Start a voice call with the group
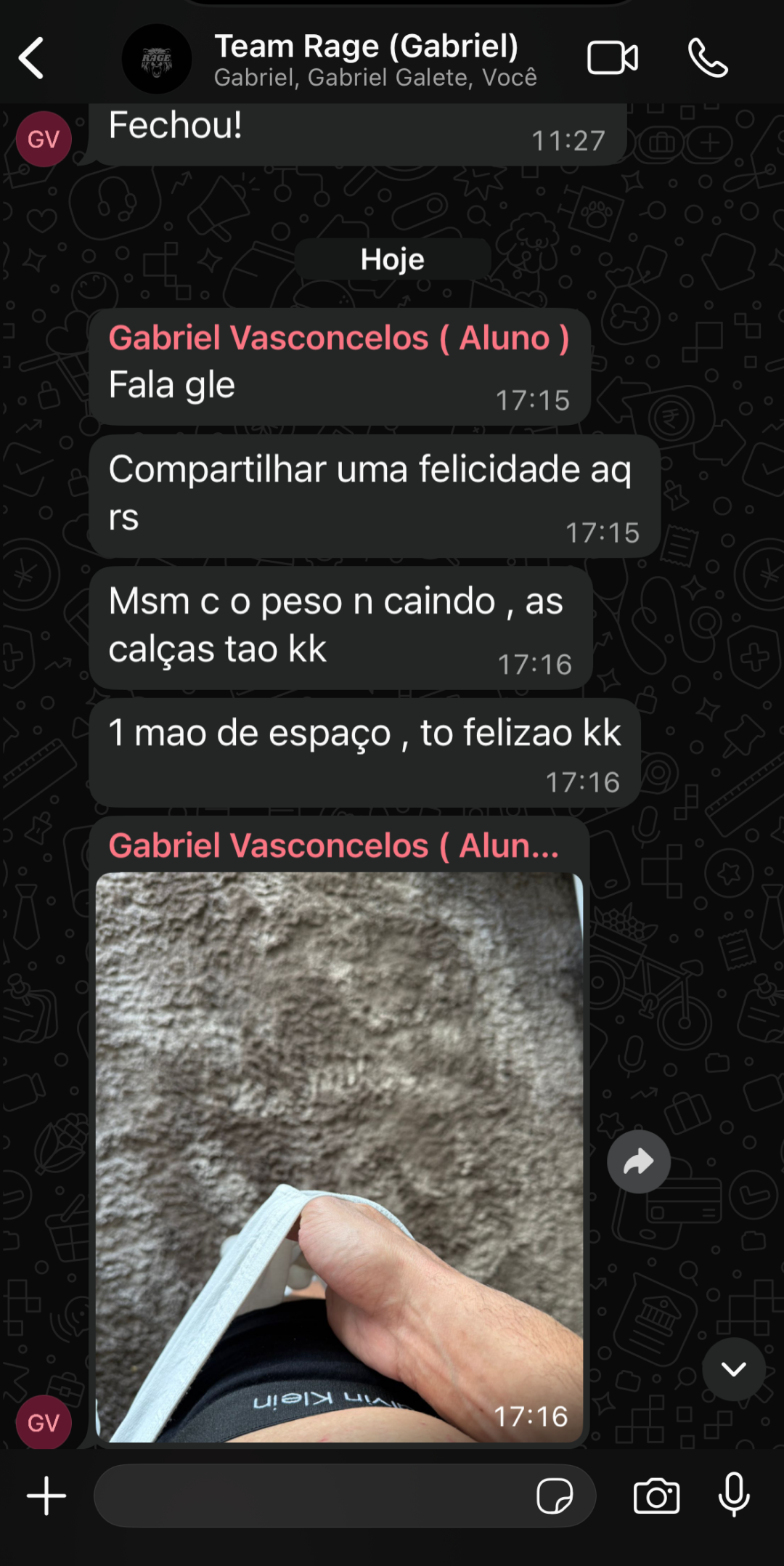This screenshot has width=784, height=1566. click(x=708, y=58)
